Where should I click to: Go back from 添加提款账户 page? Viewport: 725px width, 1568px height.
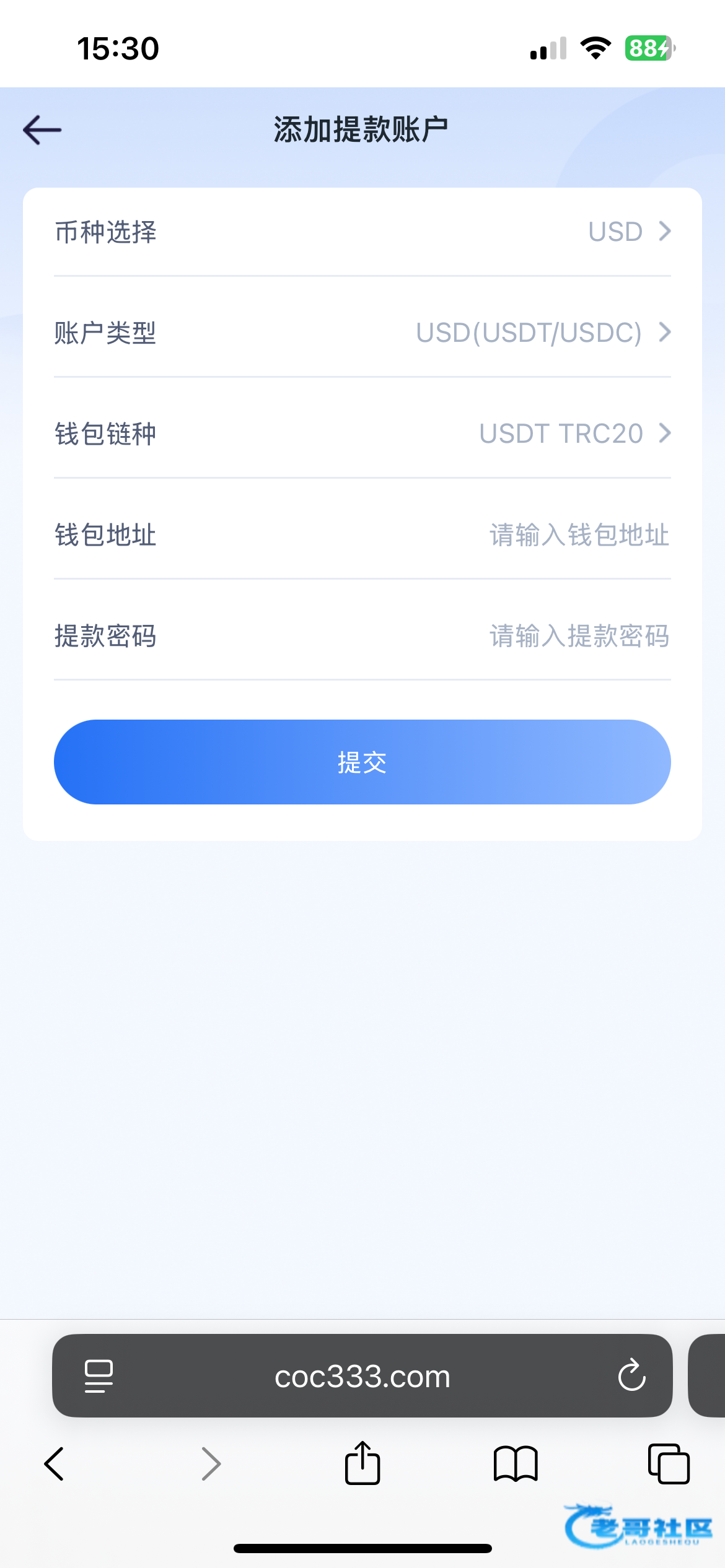click(x=42, y=130)
